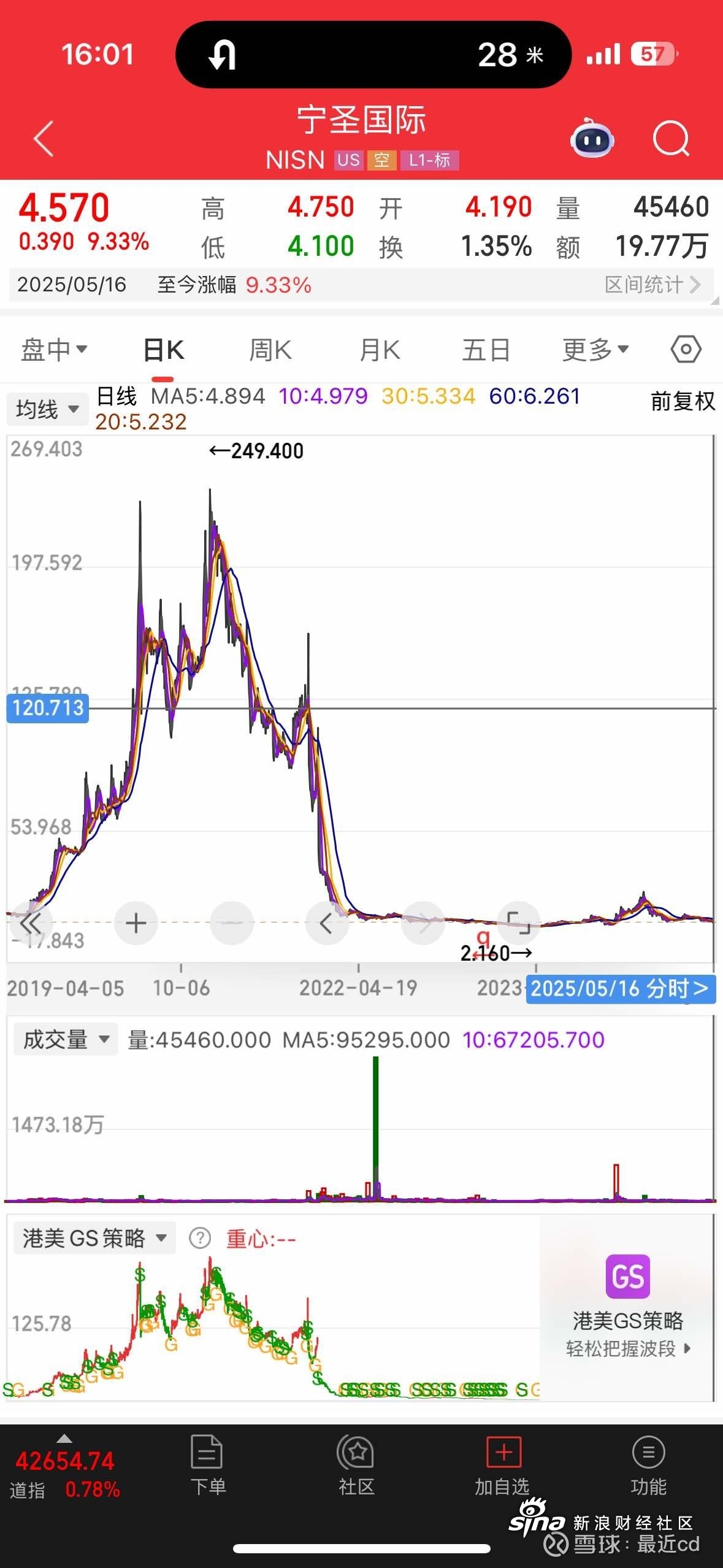Move chart left with the arrow
The width and height of the screenshot is (723, 1568).
click(327, 923)
